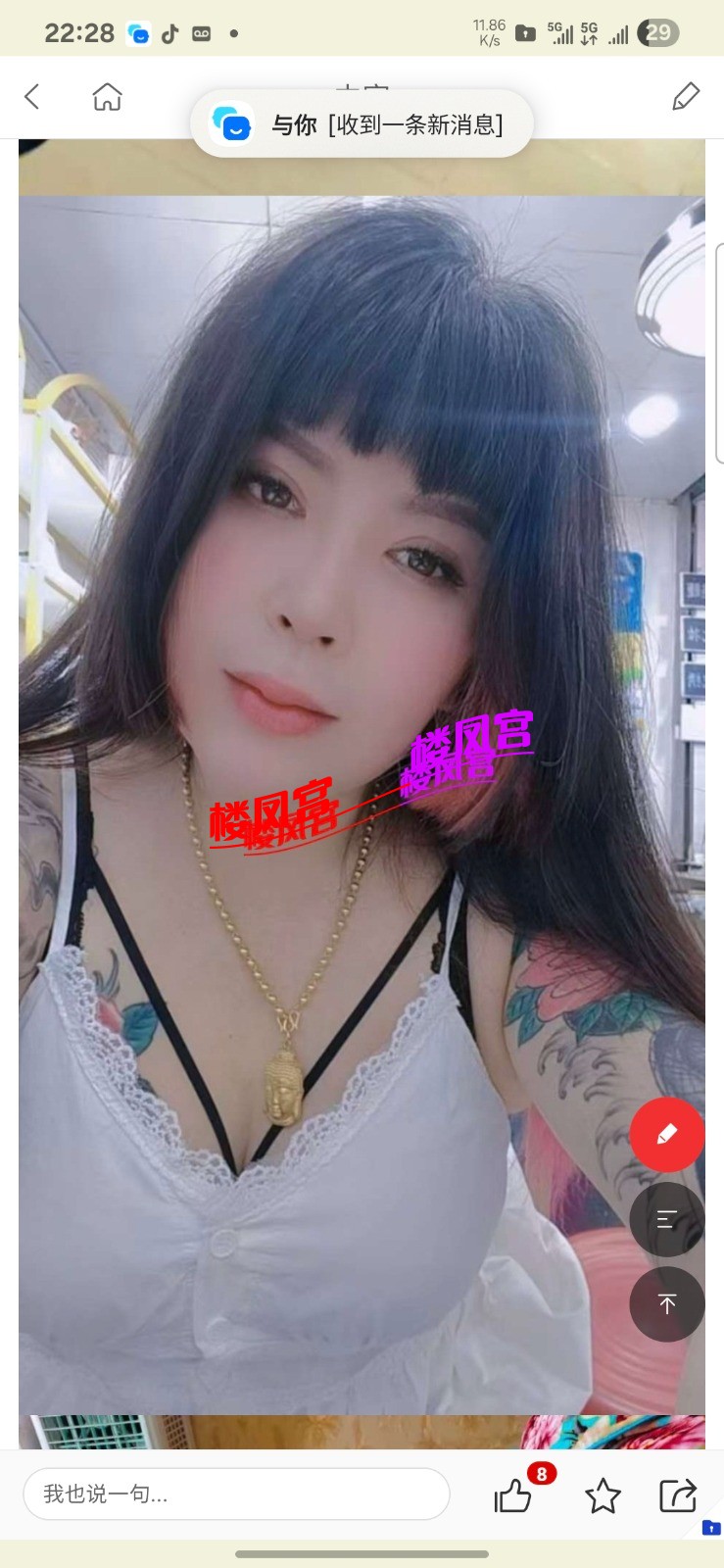Open the new message notification banner
The width and height of the screenshot is (724, 1568).
tap(362, 124)
